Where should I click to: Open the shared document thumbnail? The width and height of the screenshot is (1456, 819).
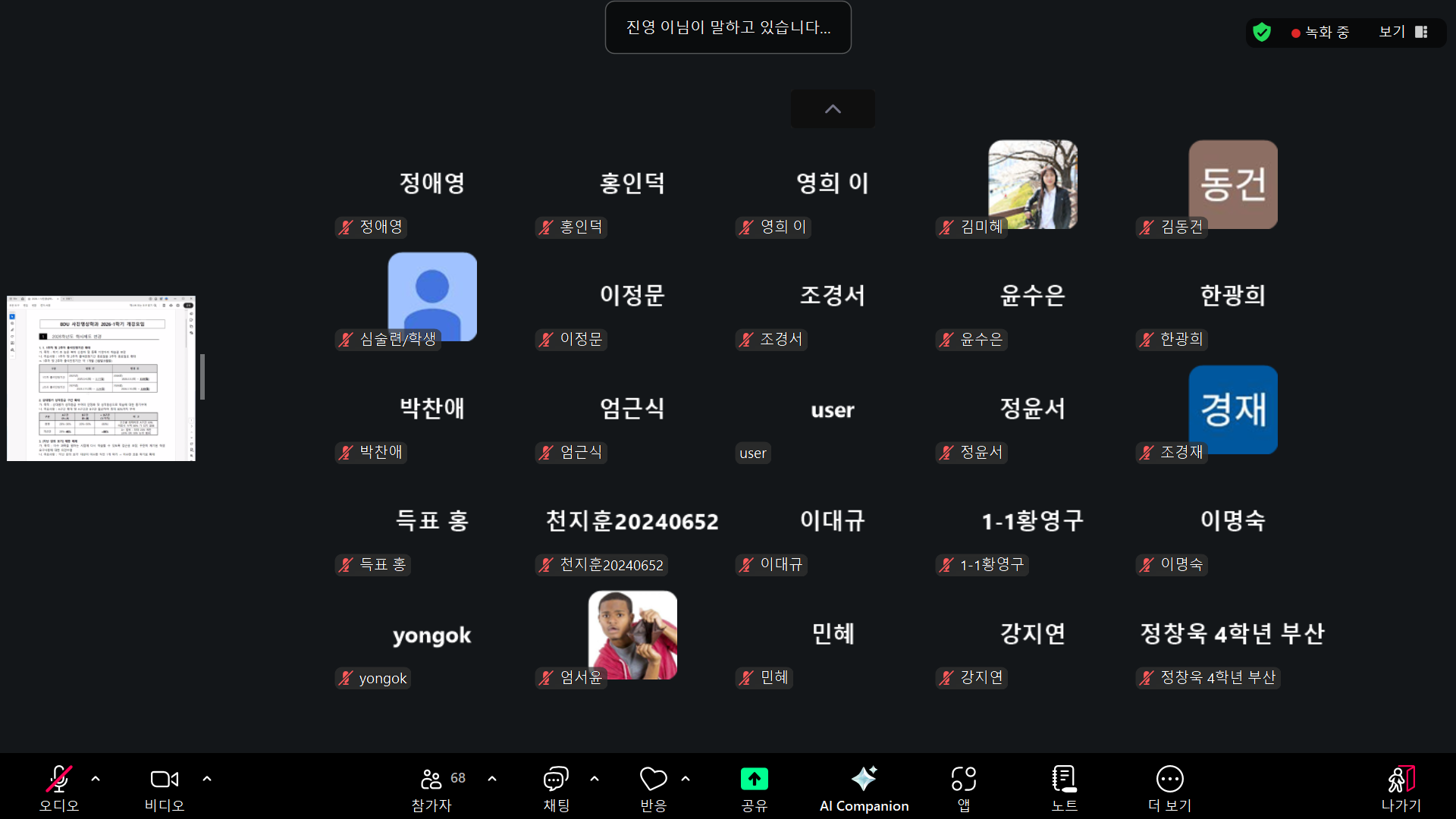(101, 378)
